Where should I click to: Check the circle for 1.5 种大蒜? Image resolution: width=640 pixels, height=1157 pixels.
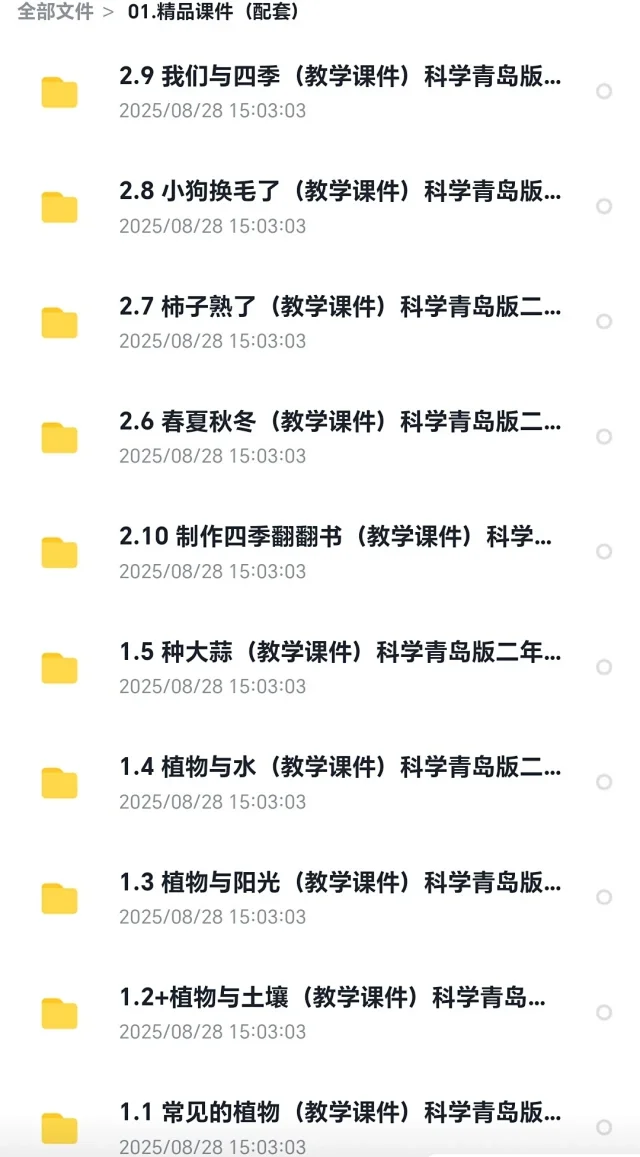604,667
